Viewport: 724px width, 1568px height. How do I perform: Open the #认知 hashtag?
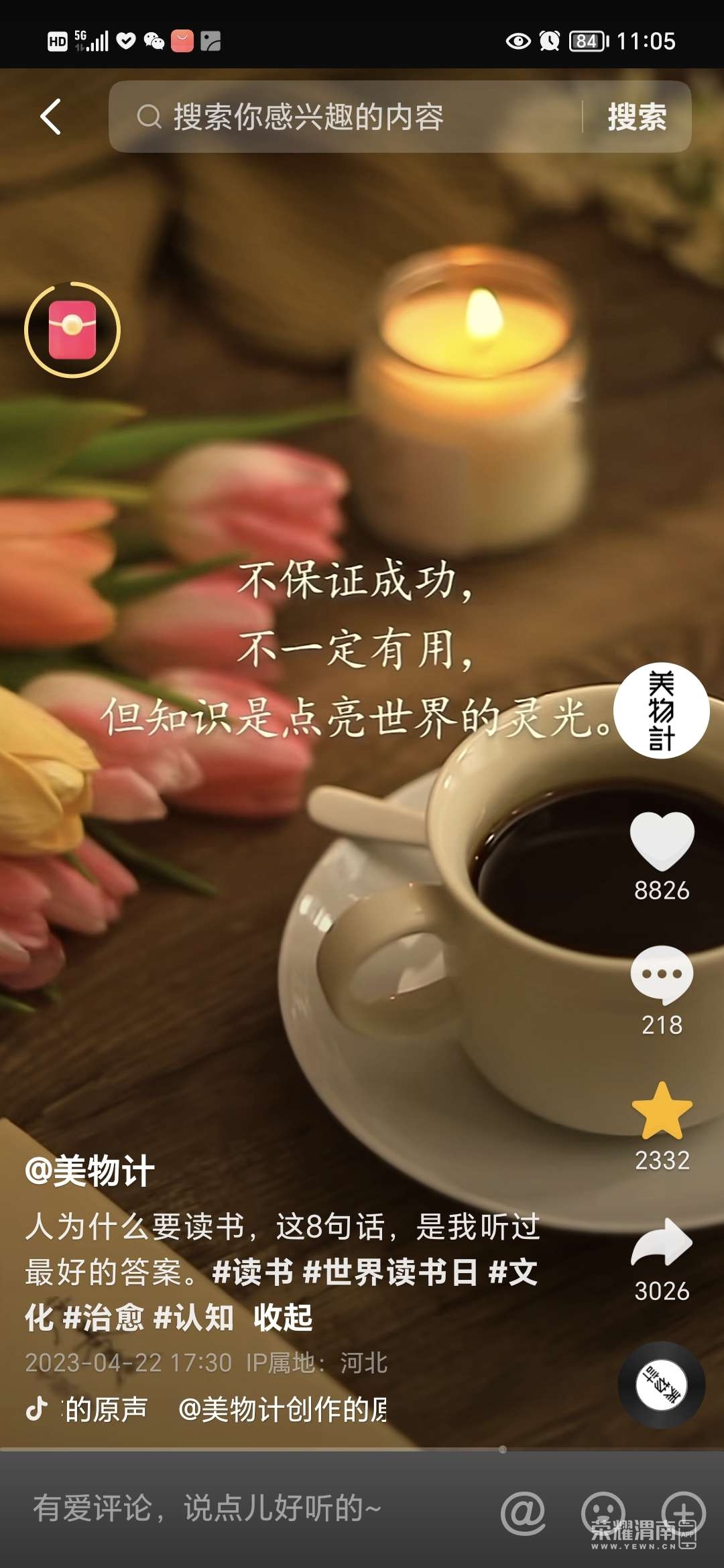[x=194, y=1317]
